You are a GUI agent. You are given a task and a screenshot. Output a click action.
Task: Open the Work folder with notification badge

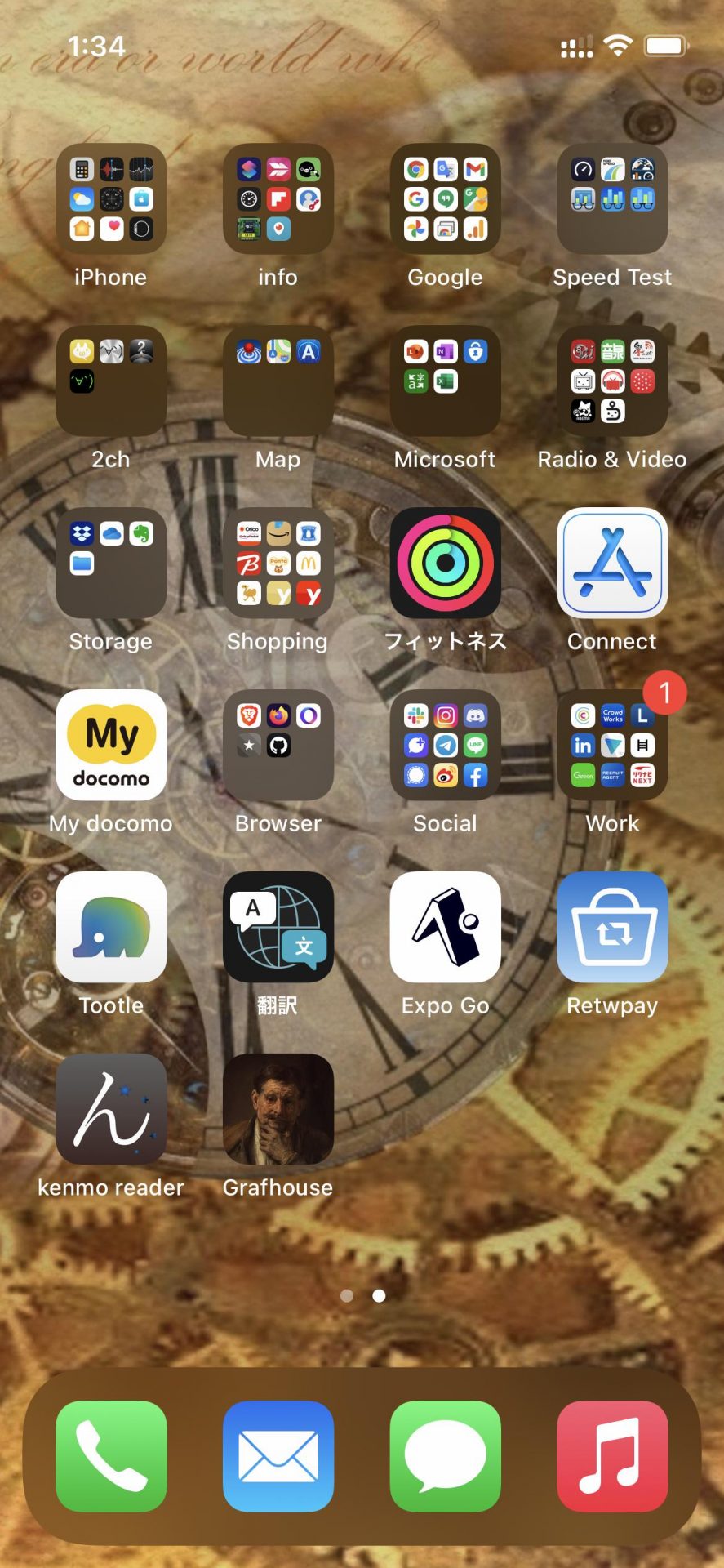(x=612, y=746)
